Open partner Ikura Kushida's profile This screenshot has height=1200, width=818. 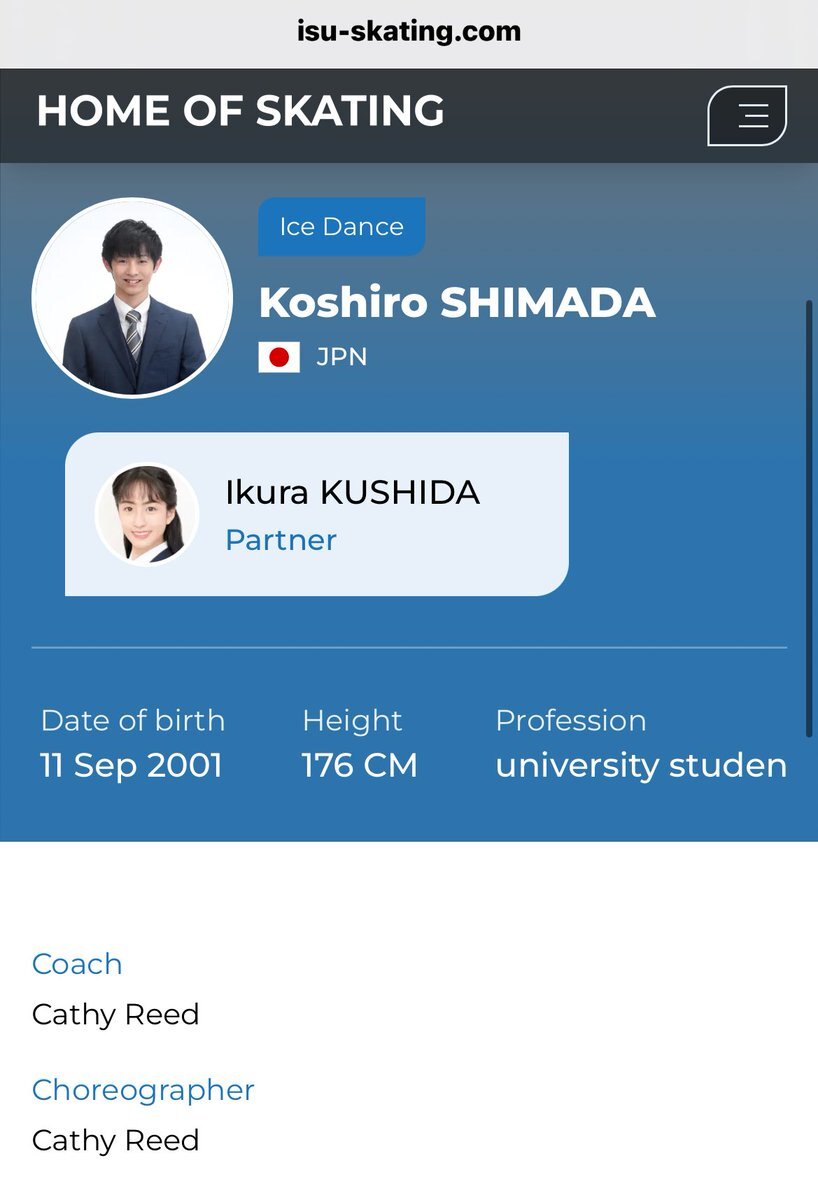(x=316, y=514)
